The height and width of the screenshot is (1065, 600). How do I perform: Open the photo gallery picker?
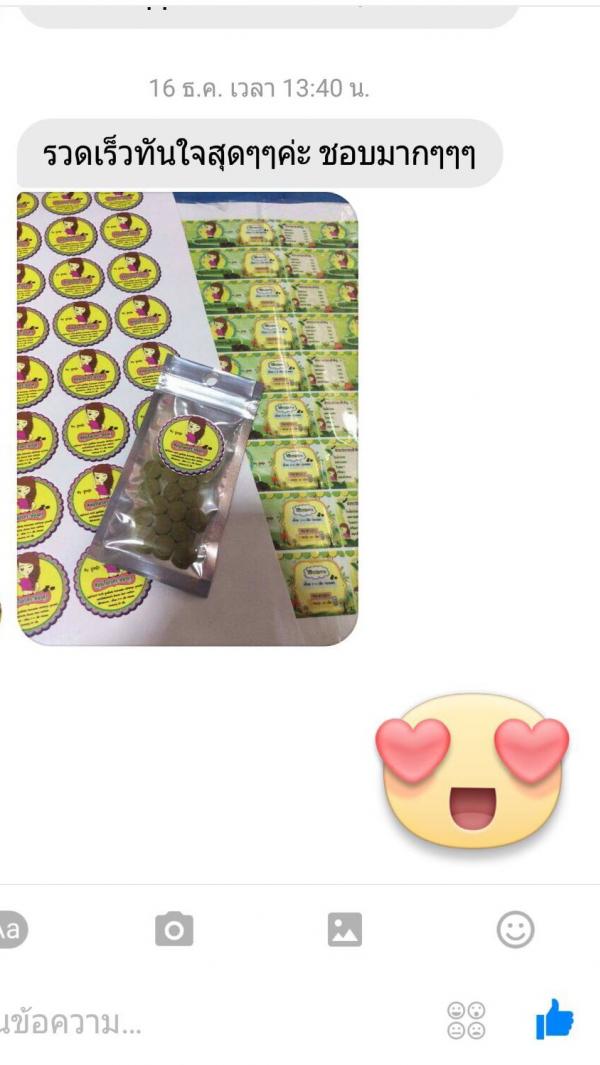click(345, 929)
